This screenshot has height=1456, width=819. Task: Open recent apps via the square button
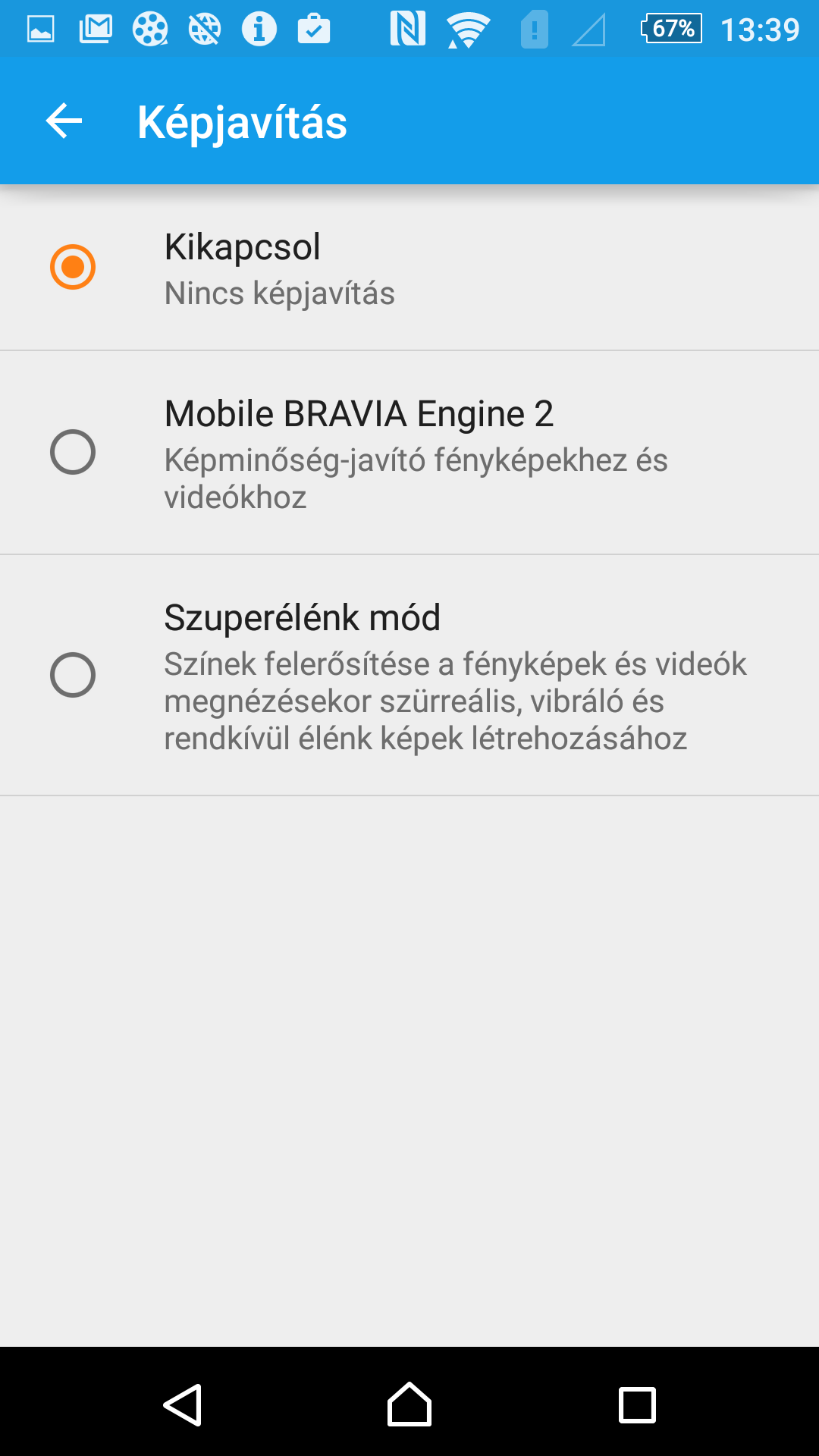tap(637, 1405)
